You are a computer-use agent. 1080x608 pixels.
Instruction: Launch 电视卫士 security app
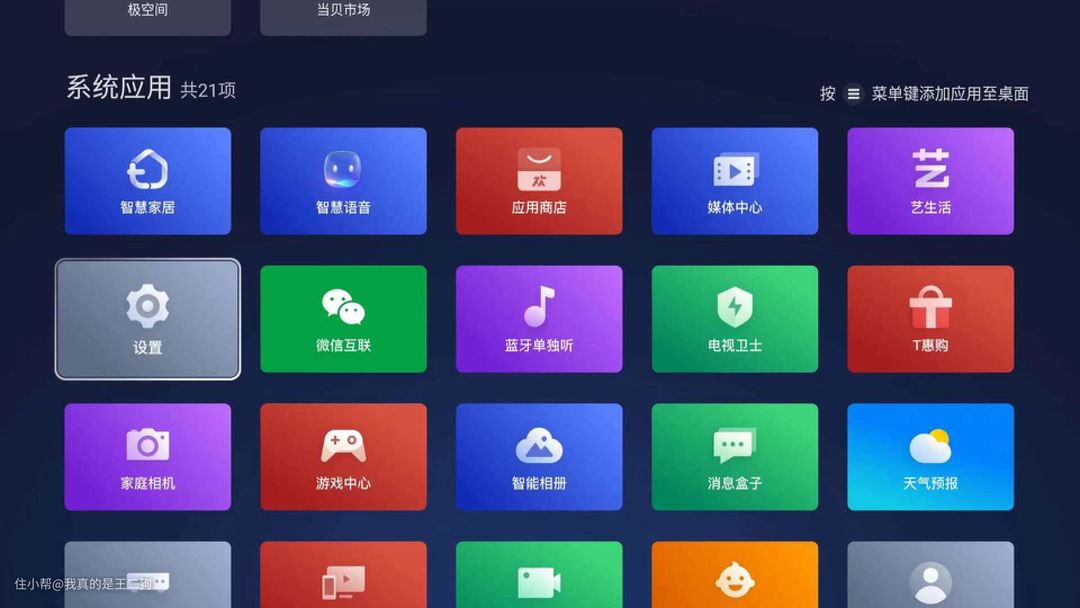[734, 319]
